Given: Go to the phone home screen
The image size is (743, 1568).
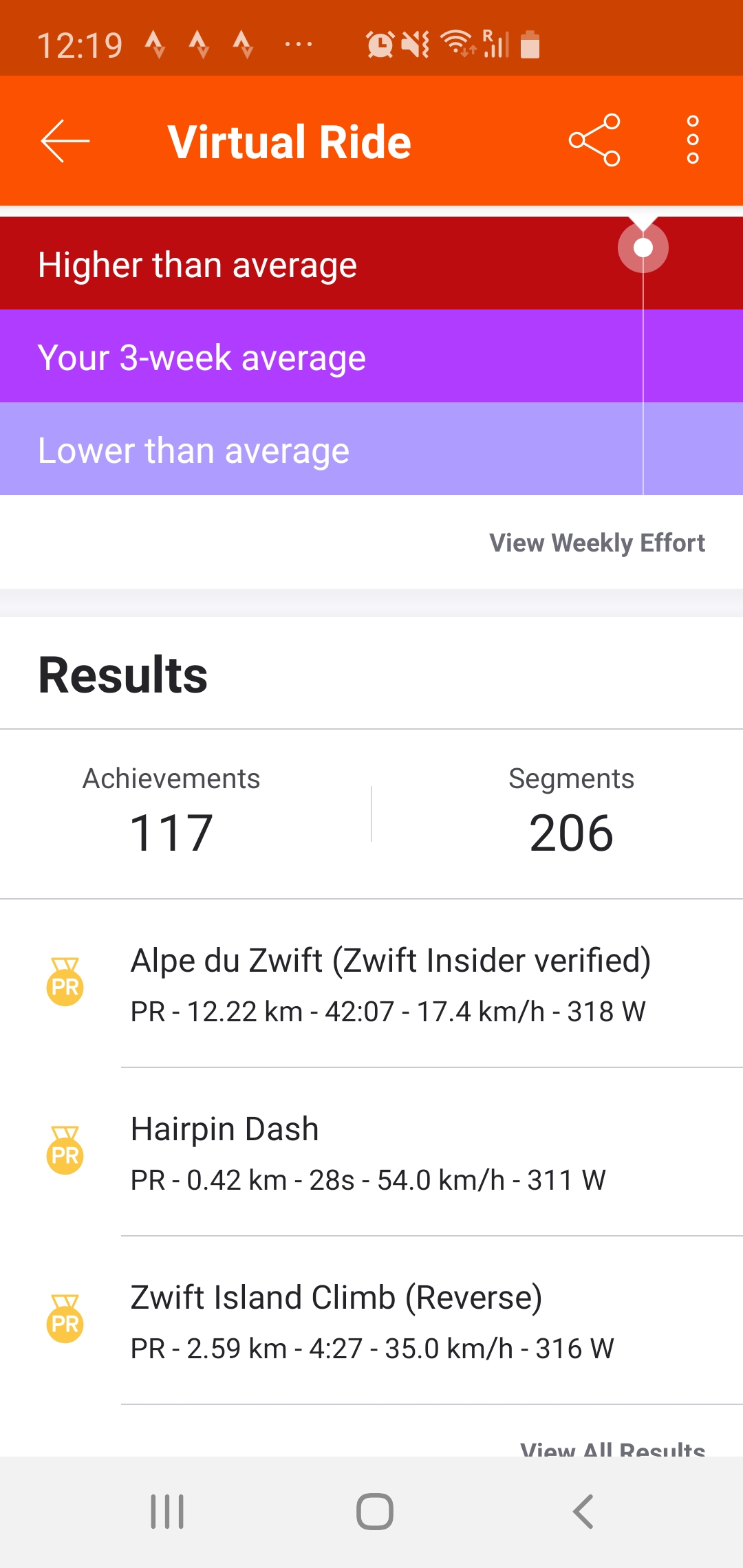Looking at the screenshot, I should coord(374,1512).
